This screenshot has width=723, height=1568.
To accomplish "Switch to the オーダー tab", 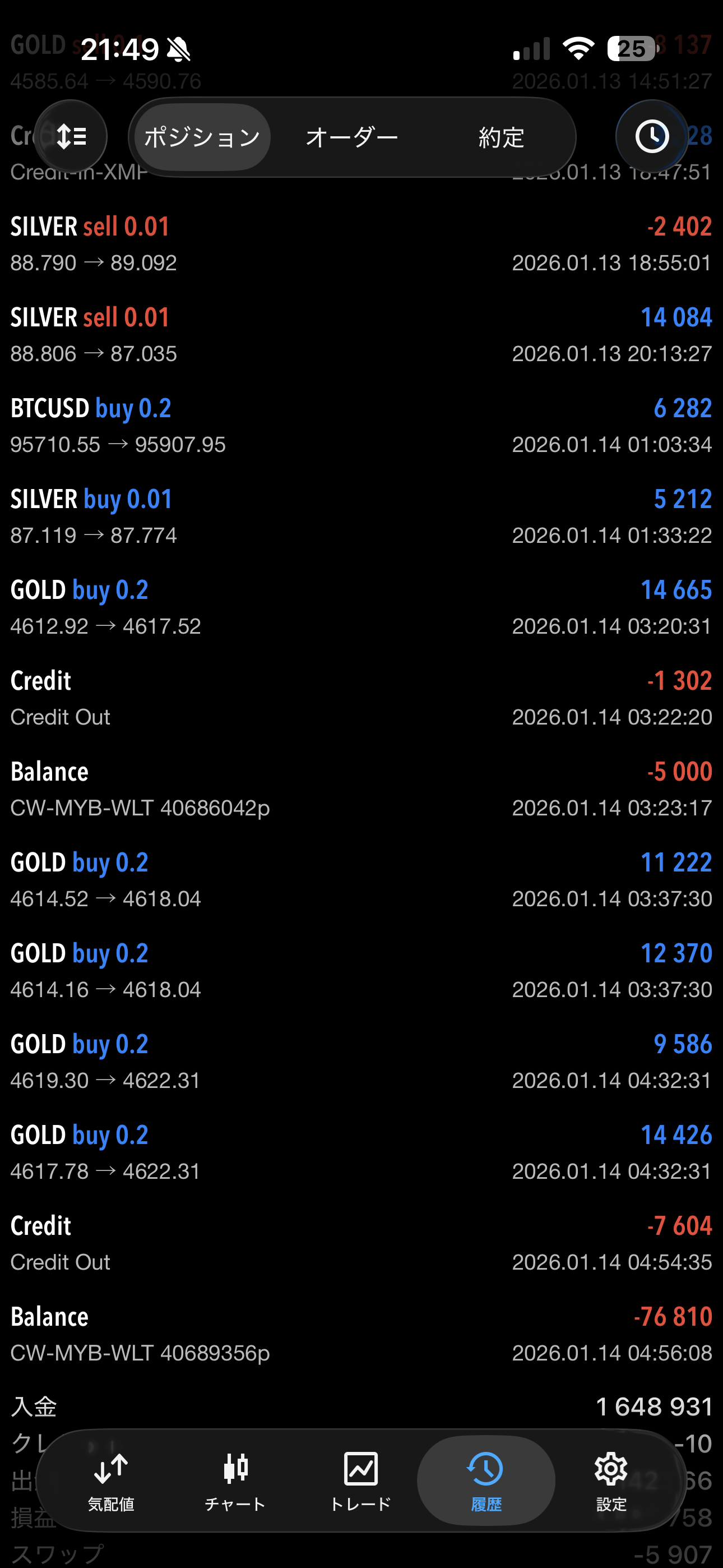I will [352, 137].
